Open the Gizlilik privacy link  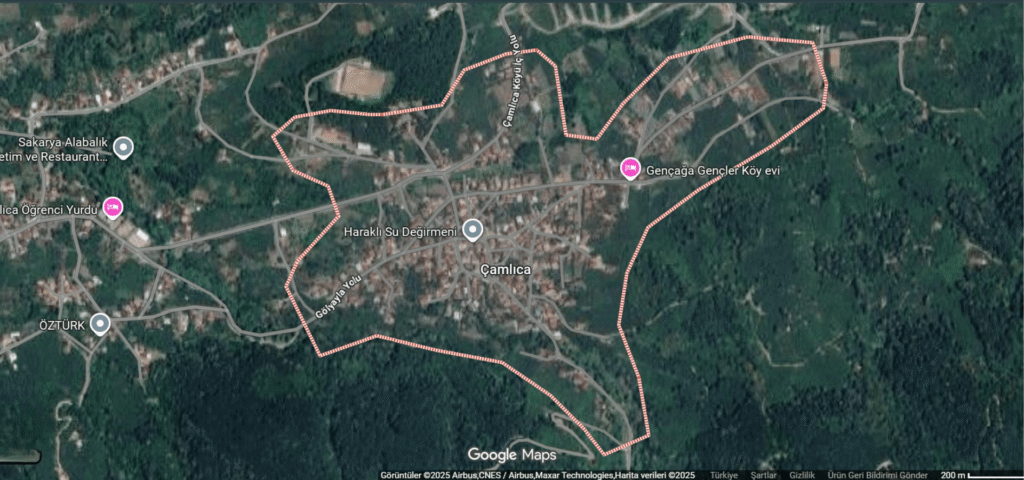coord(802,475)
